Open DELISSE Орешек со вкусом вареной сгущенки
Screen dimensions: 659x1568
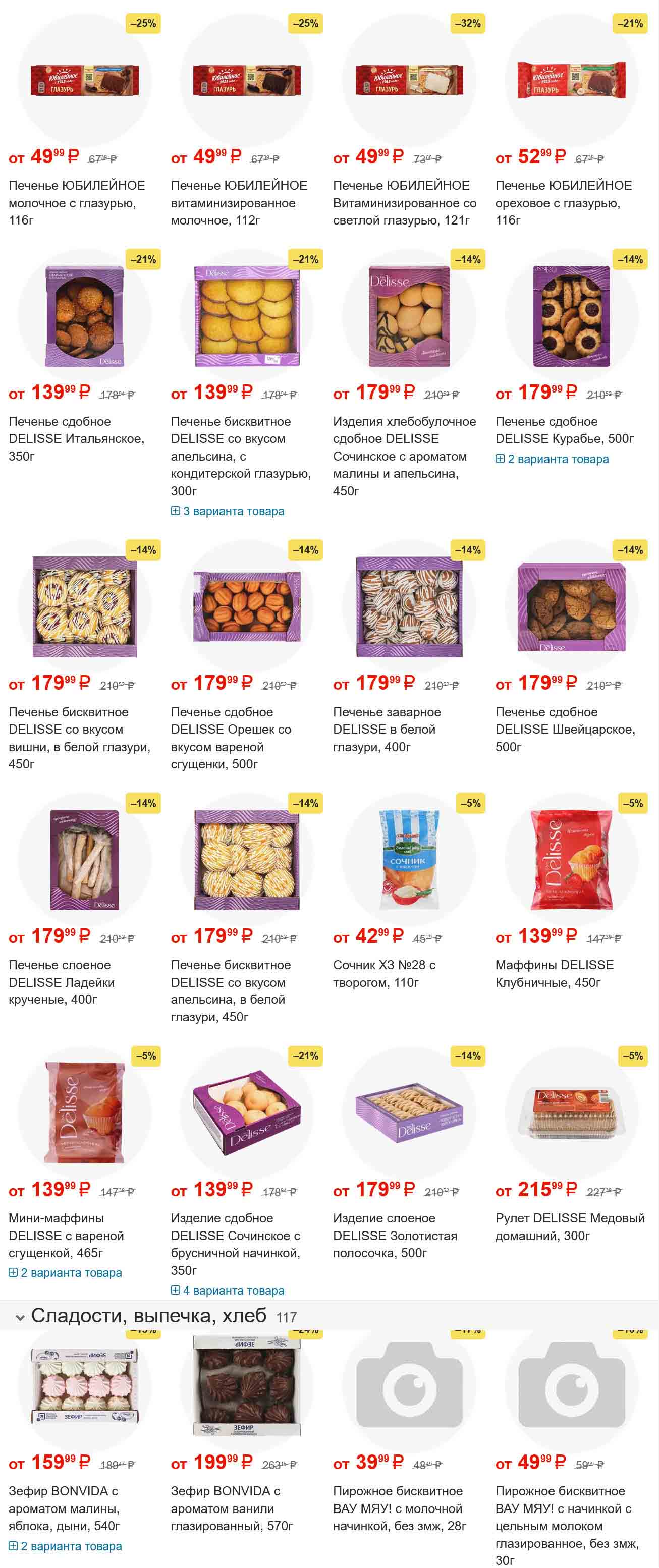coord(231,737)
